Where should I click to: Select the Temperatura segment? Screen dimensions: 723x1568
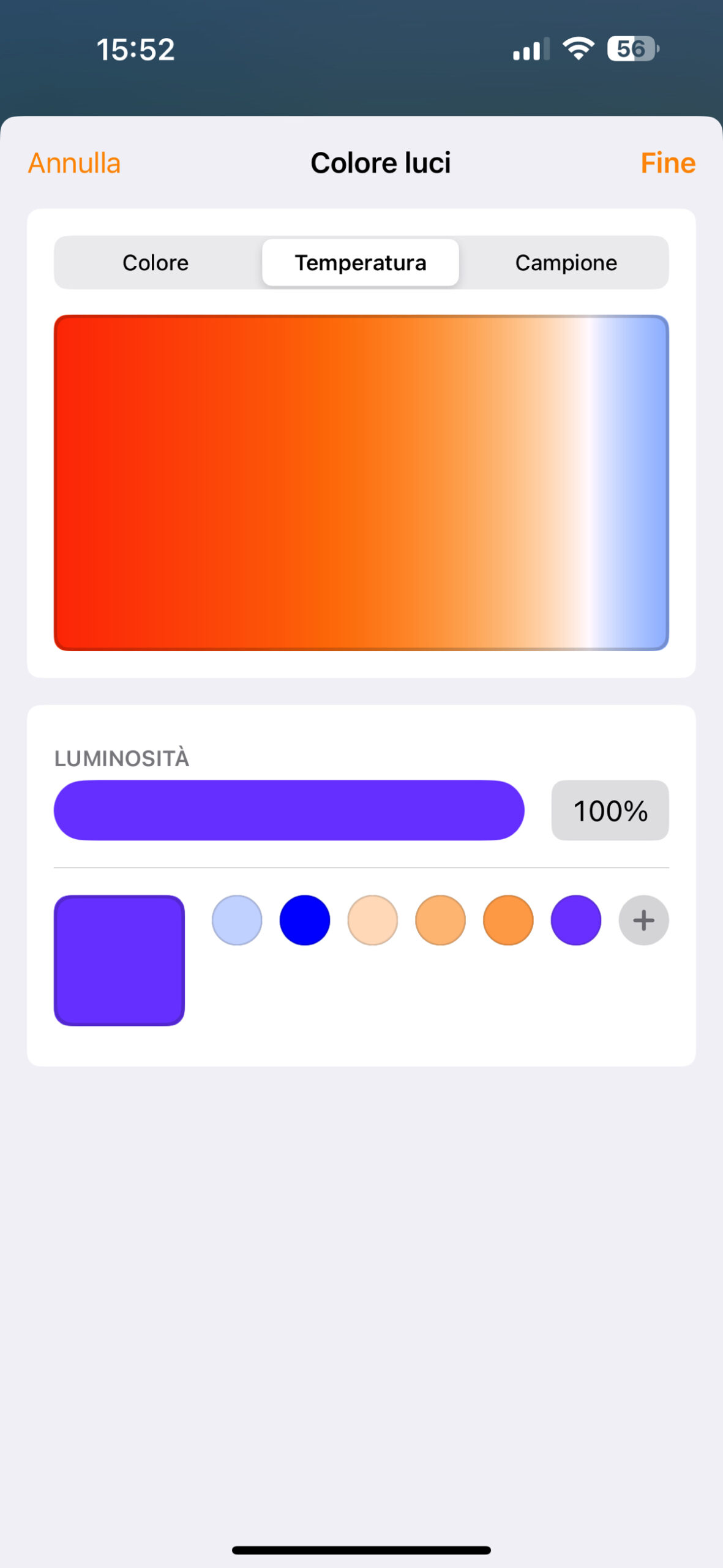click(361, 263)
